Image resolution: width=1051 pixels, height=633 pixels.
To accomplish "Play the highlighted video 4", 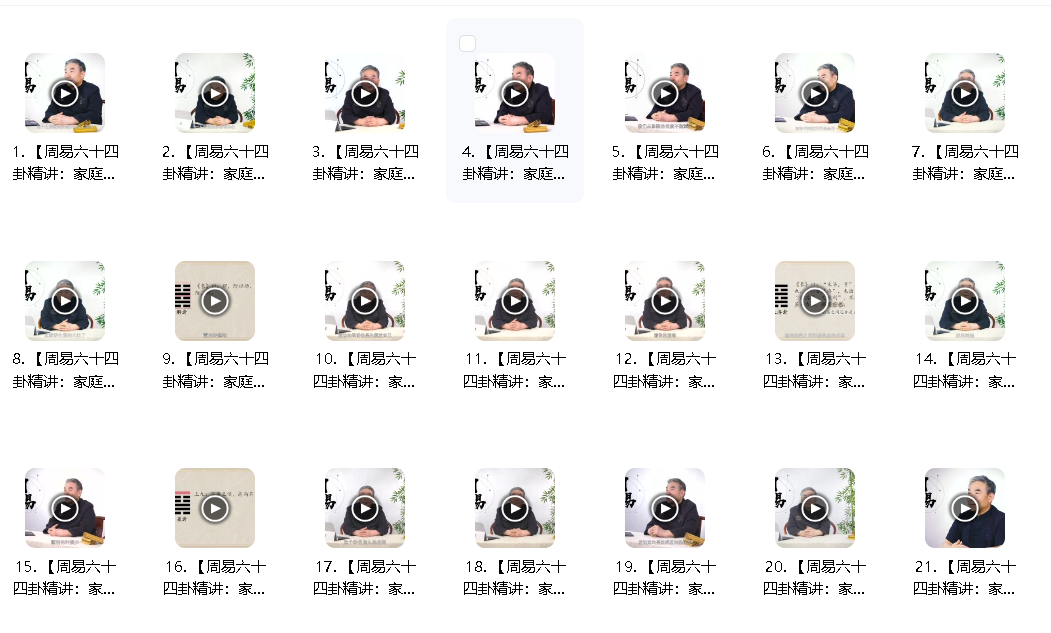I will pyautogui.click(x=515, y=93).
